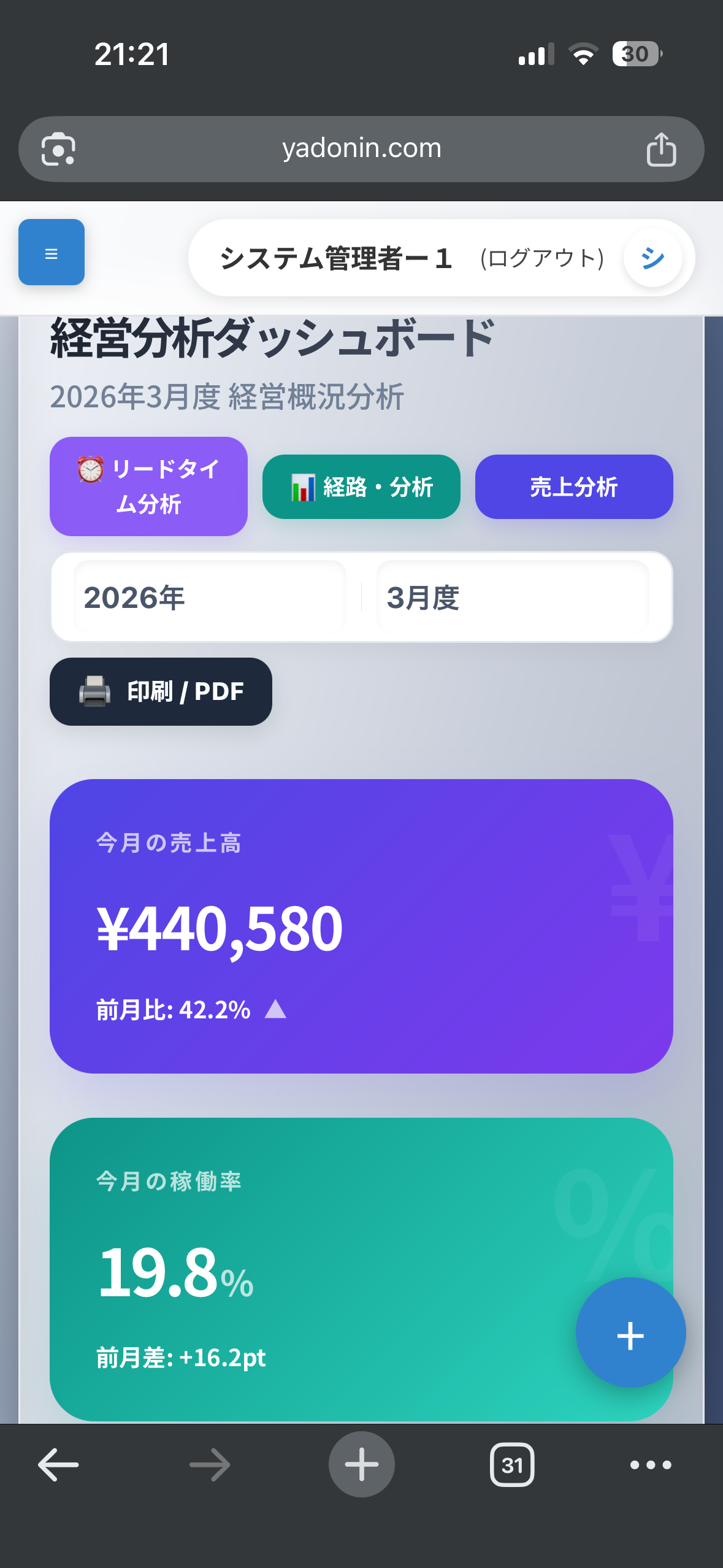Open the 2026年 year dropdown
The width and height of the screenshot is (723, 1568).
208,598
